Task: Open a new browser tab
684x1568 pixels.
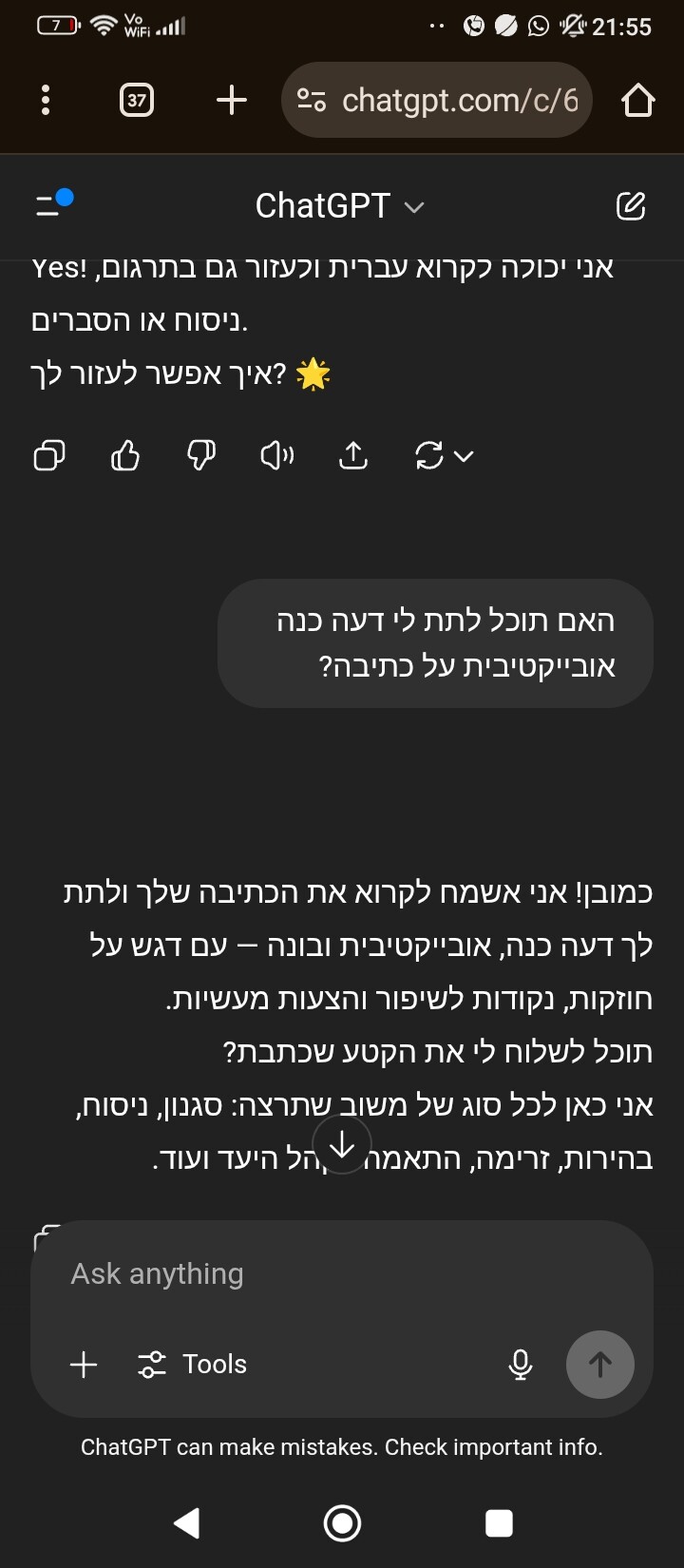Action: (232, 100)
